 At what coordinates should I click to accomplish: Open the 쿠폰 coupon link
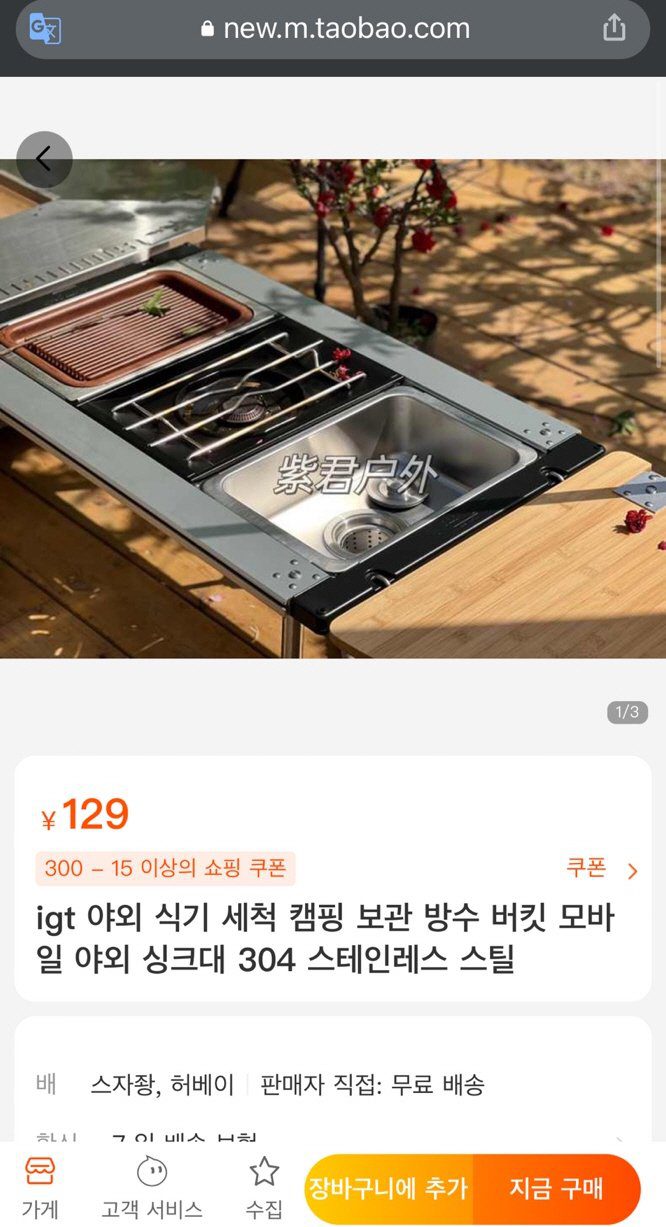(601, 869)
